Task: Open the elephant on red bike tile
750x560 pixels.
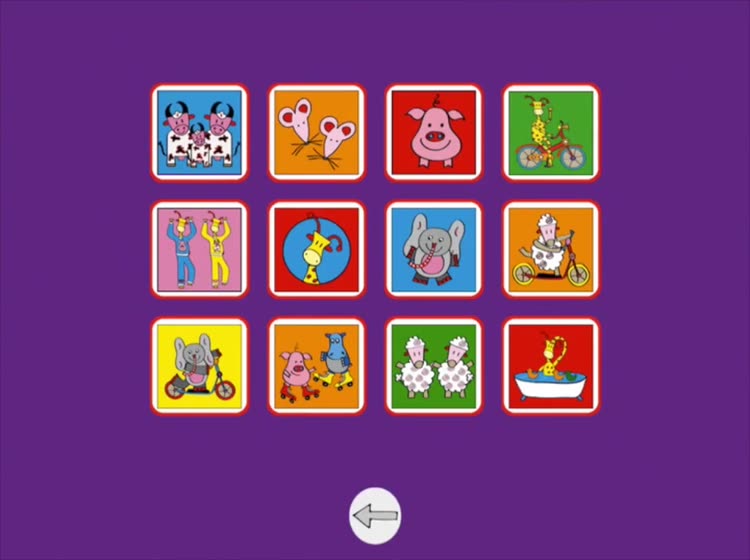Action: (x=198, y=366)
